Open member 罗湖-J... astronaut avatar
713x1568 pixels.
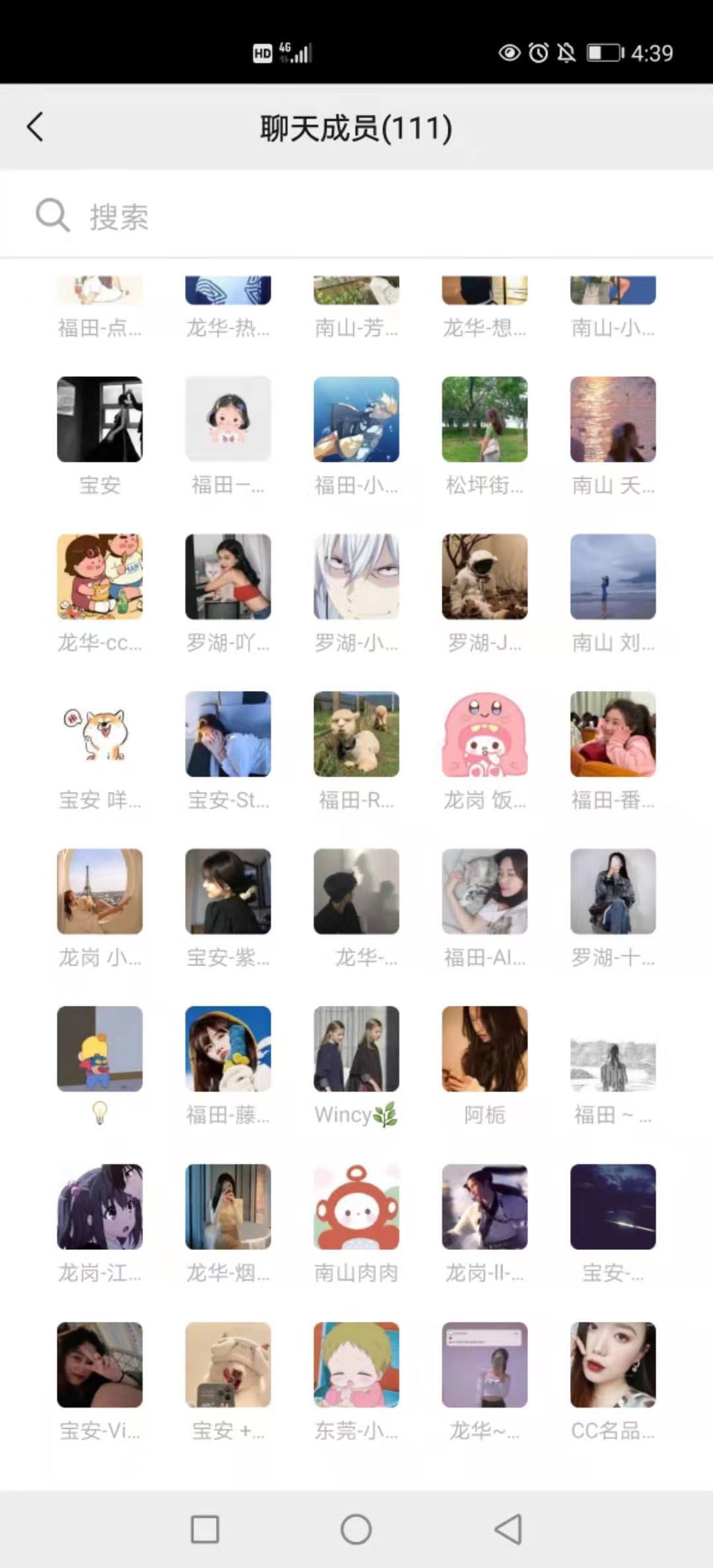tap(485, 577)
